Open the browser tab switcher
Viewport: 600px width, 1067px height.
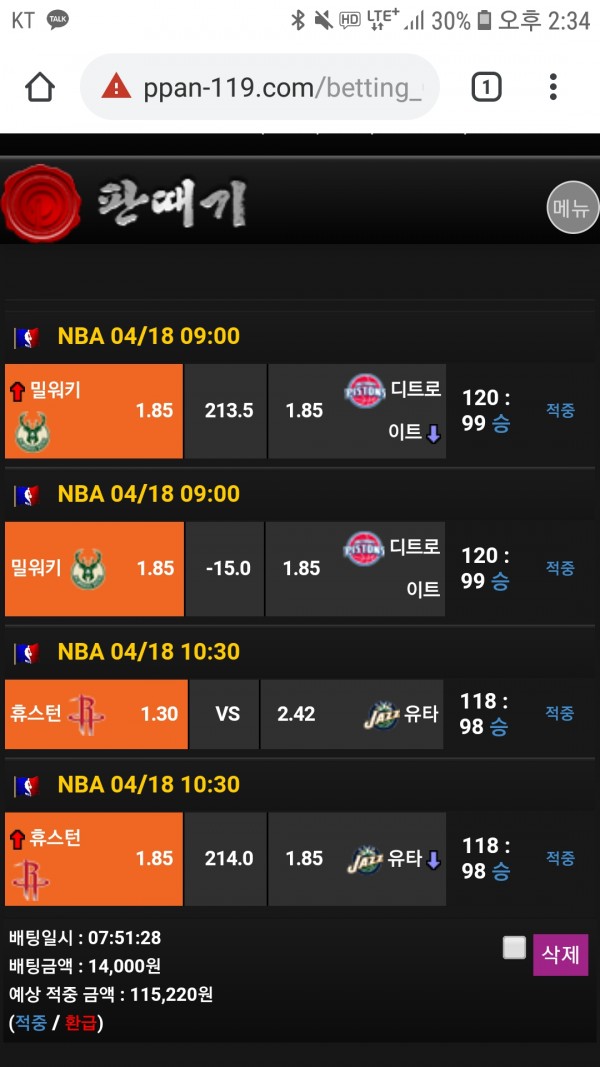(485, 88)
